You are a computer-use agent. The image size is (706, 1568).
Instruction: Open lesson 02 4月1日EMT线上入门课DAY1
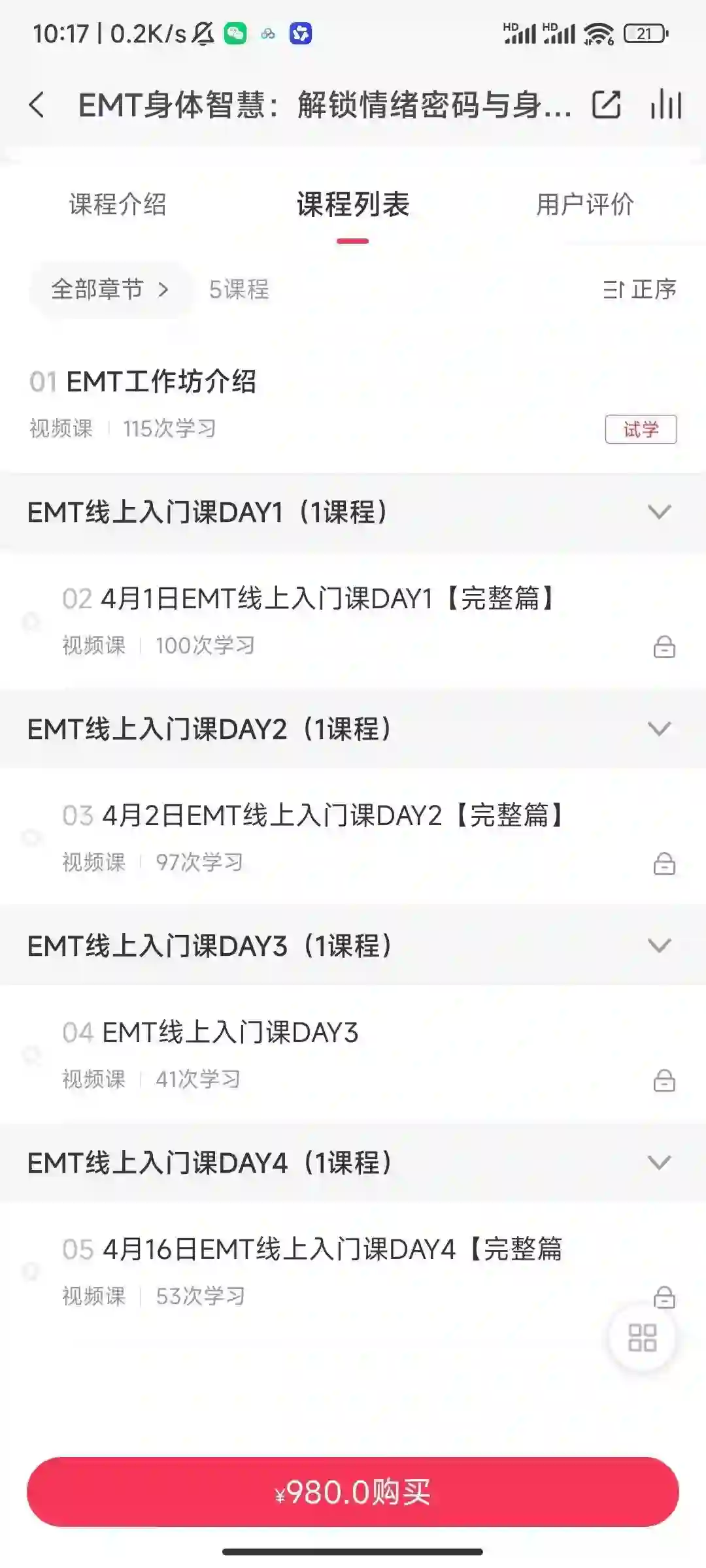click(x=353, y=620)
